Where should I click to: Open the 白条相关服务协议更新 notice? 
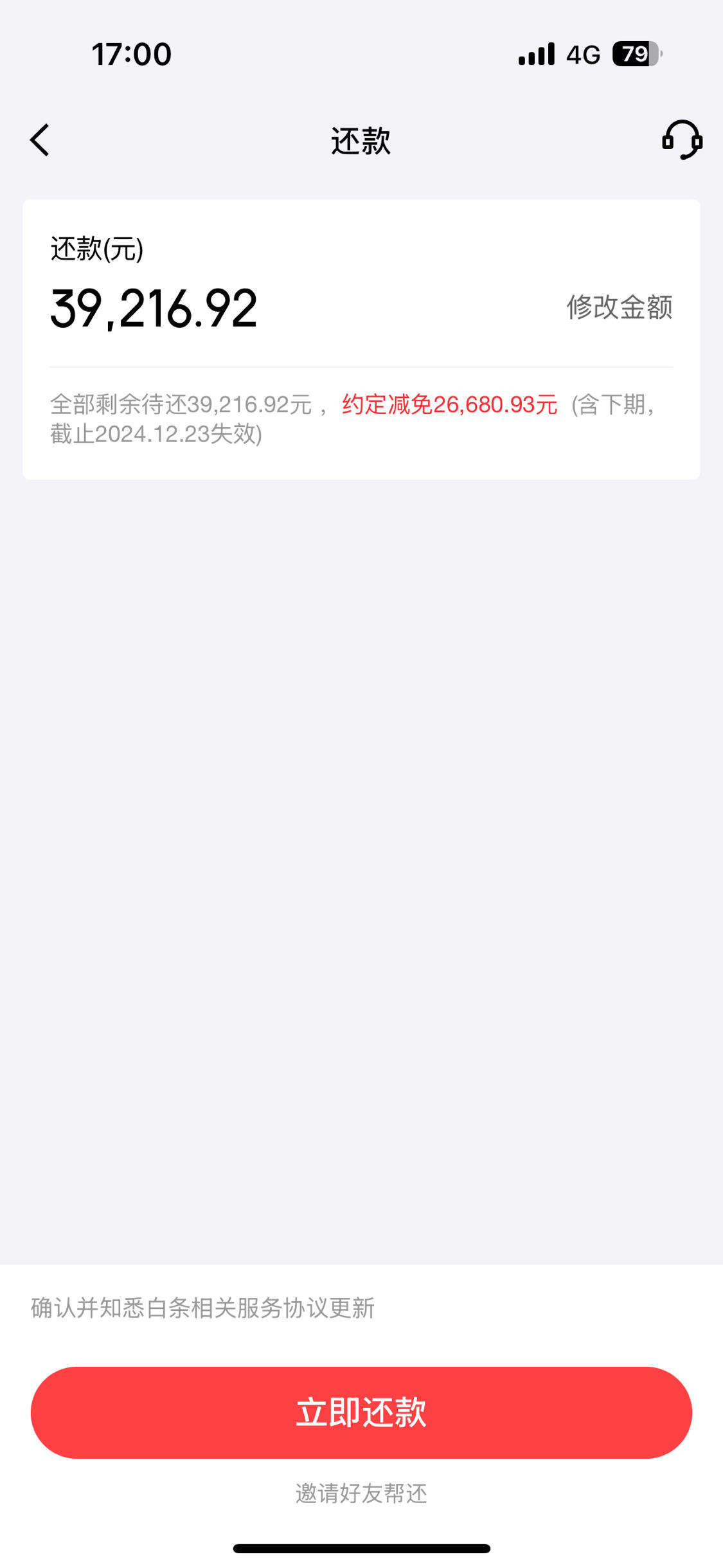[x=260, y=1308]
